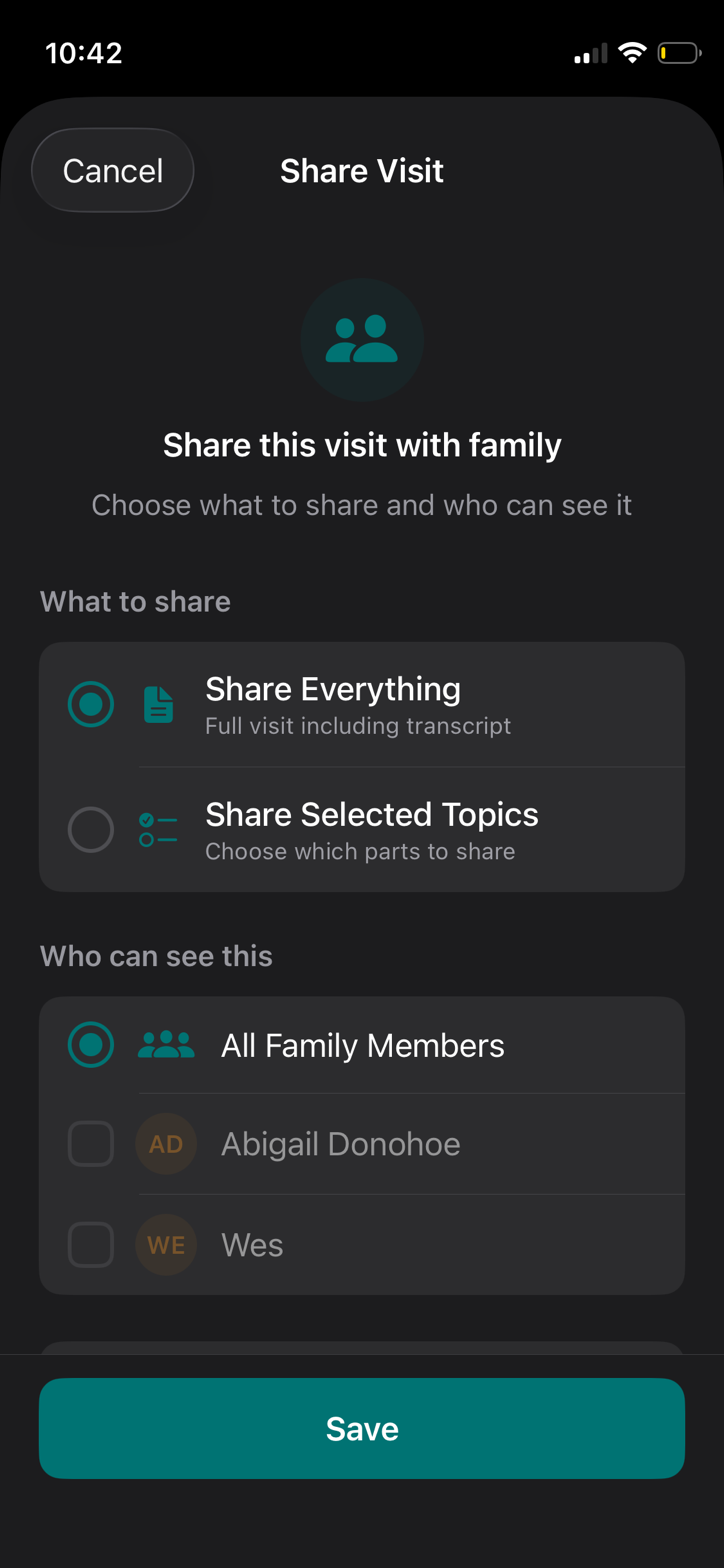
Task: Choose Share Selected Topics
Action: point(91,829)
